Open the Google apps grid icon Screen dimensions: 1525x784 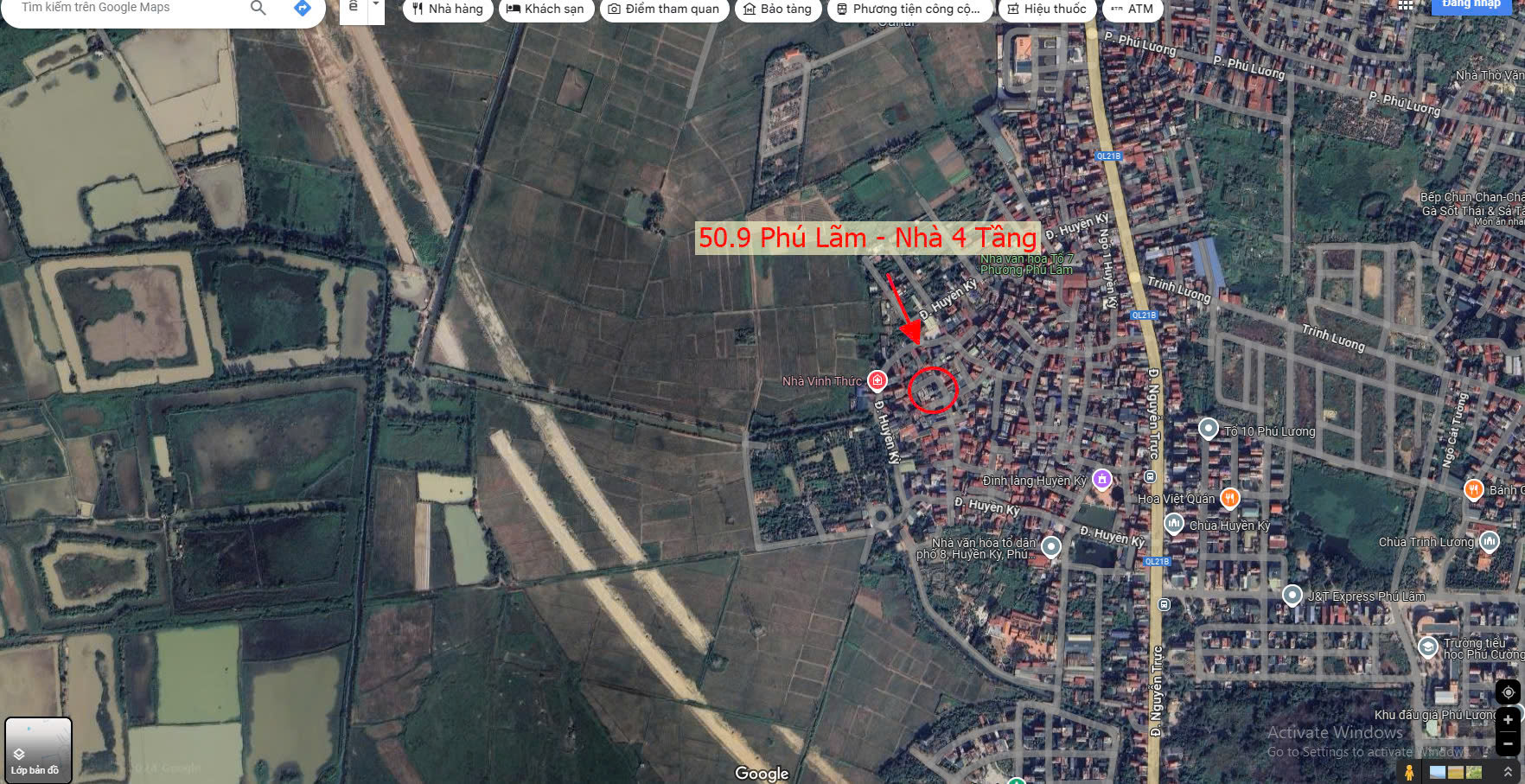1406,4
